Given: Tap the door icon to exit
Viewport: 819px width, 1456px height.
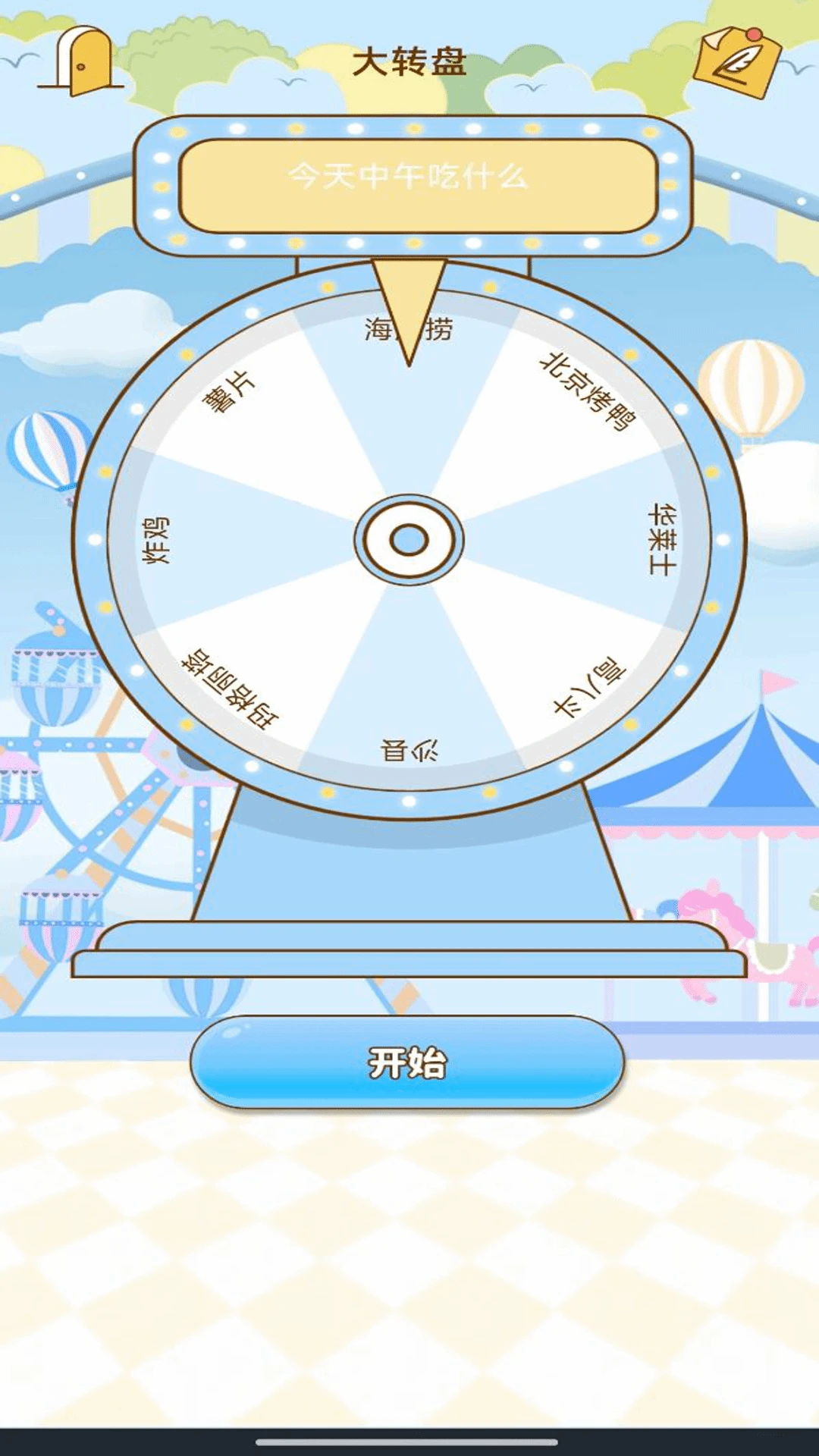Looking at the screenshot, I should point(82,62).
